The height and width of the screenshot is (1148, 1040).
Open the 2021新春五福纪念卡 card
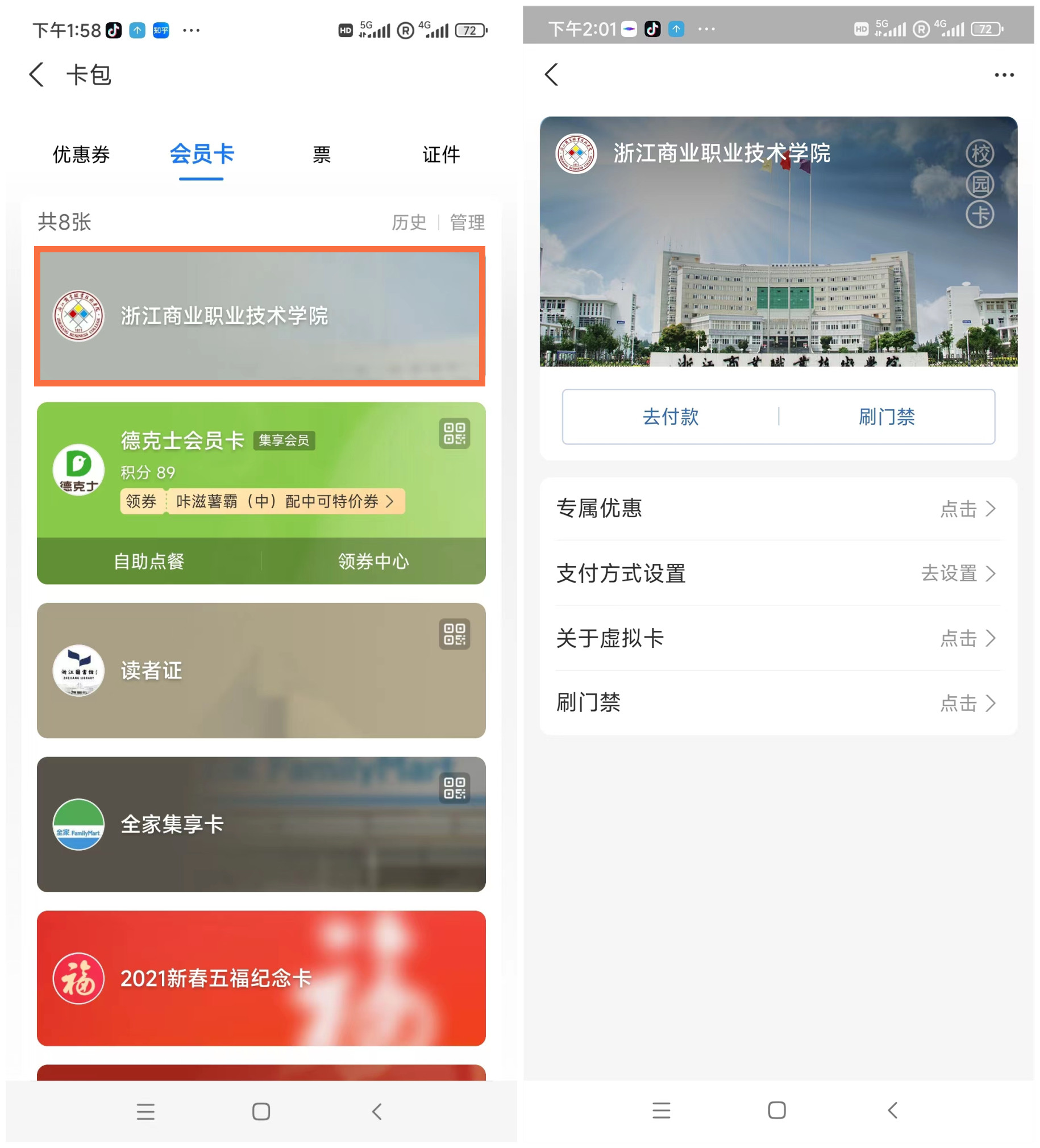pos(261,978)
